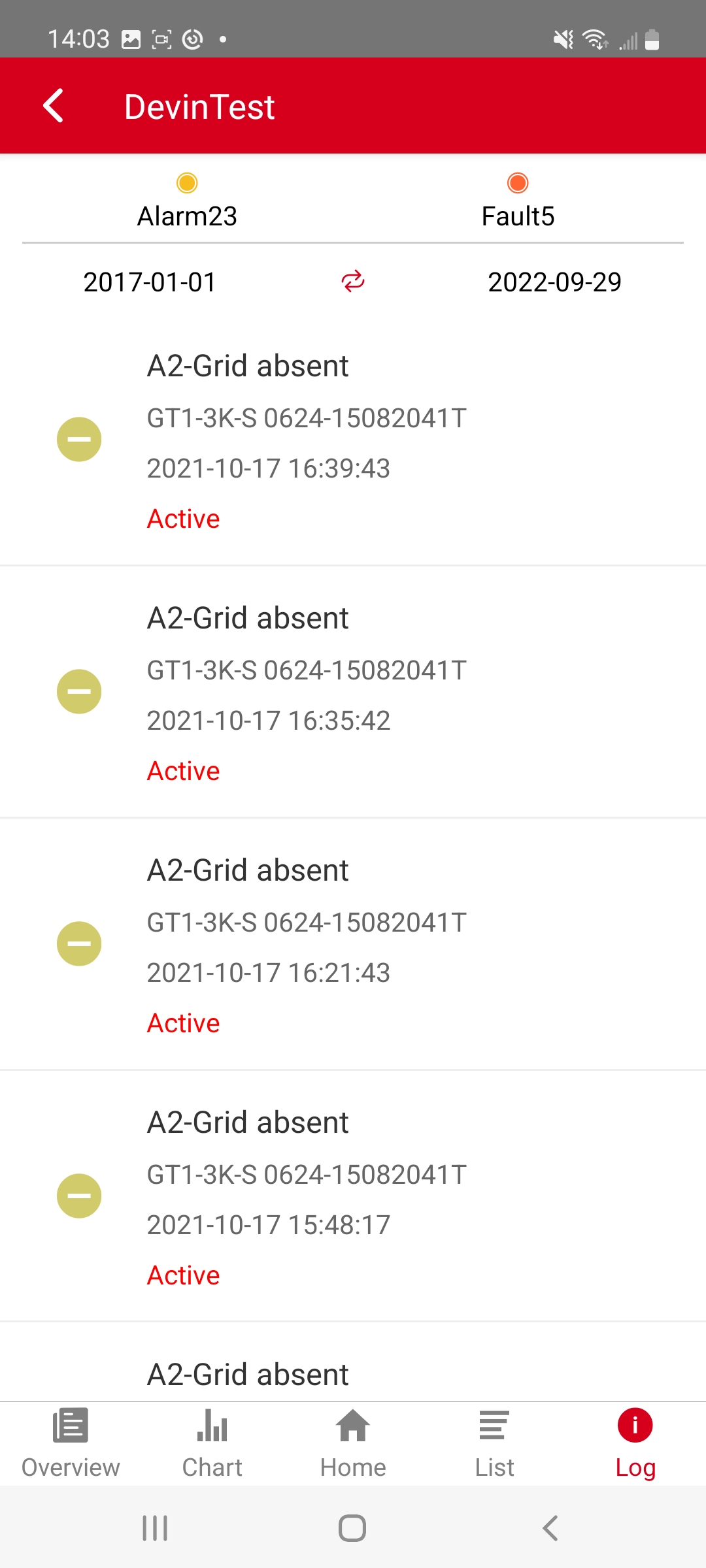Tap the system home button
The width and height of the screenshot is (706, 1568).
point(352,1528)
